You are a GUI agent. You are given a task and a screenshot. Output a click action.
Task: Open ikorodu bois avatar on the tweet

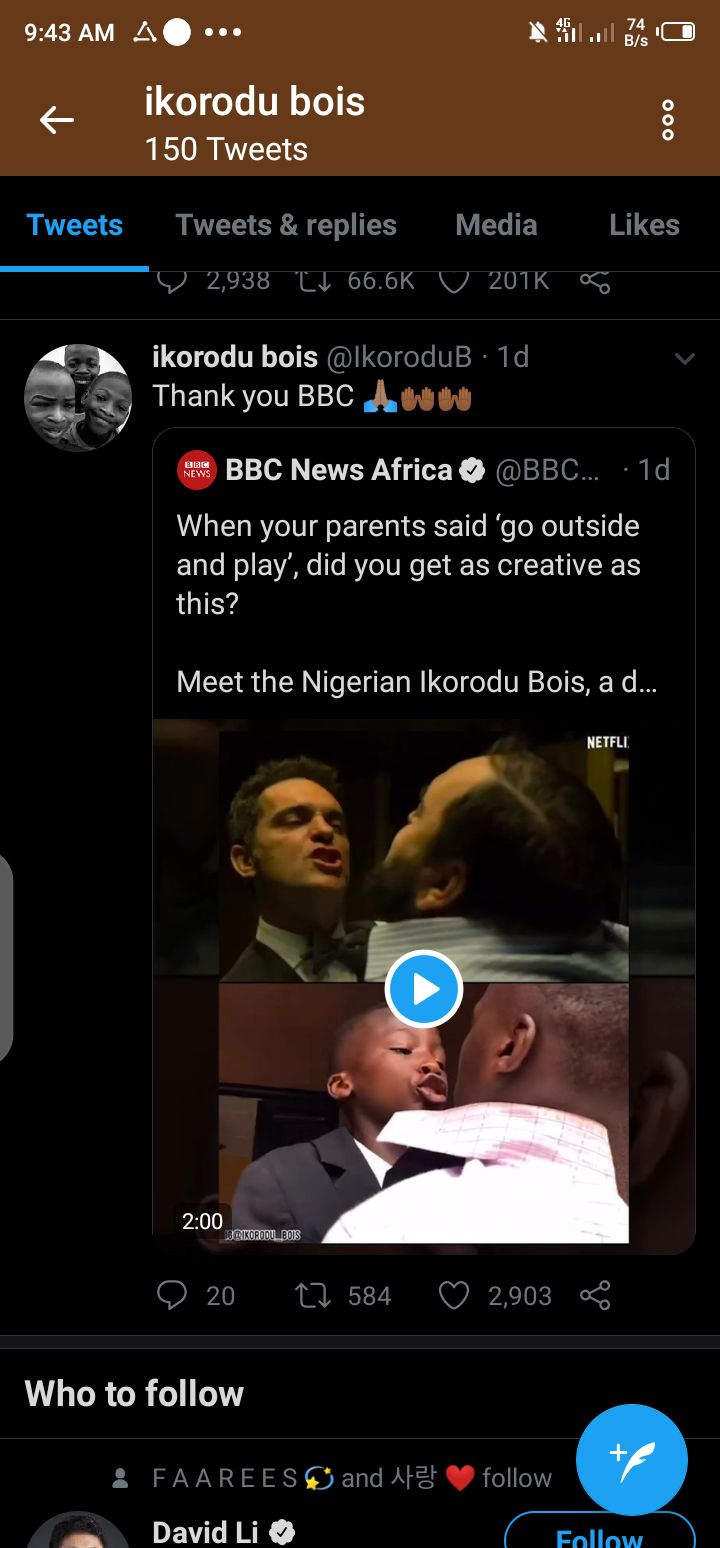coord(78,397)
